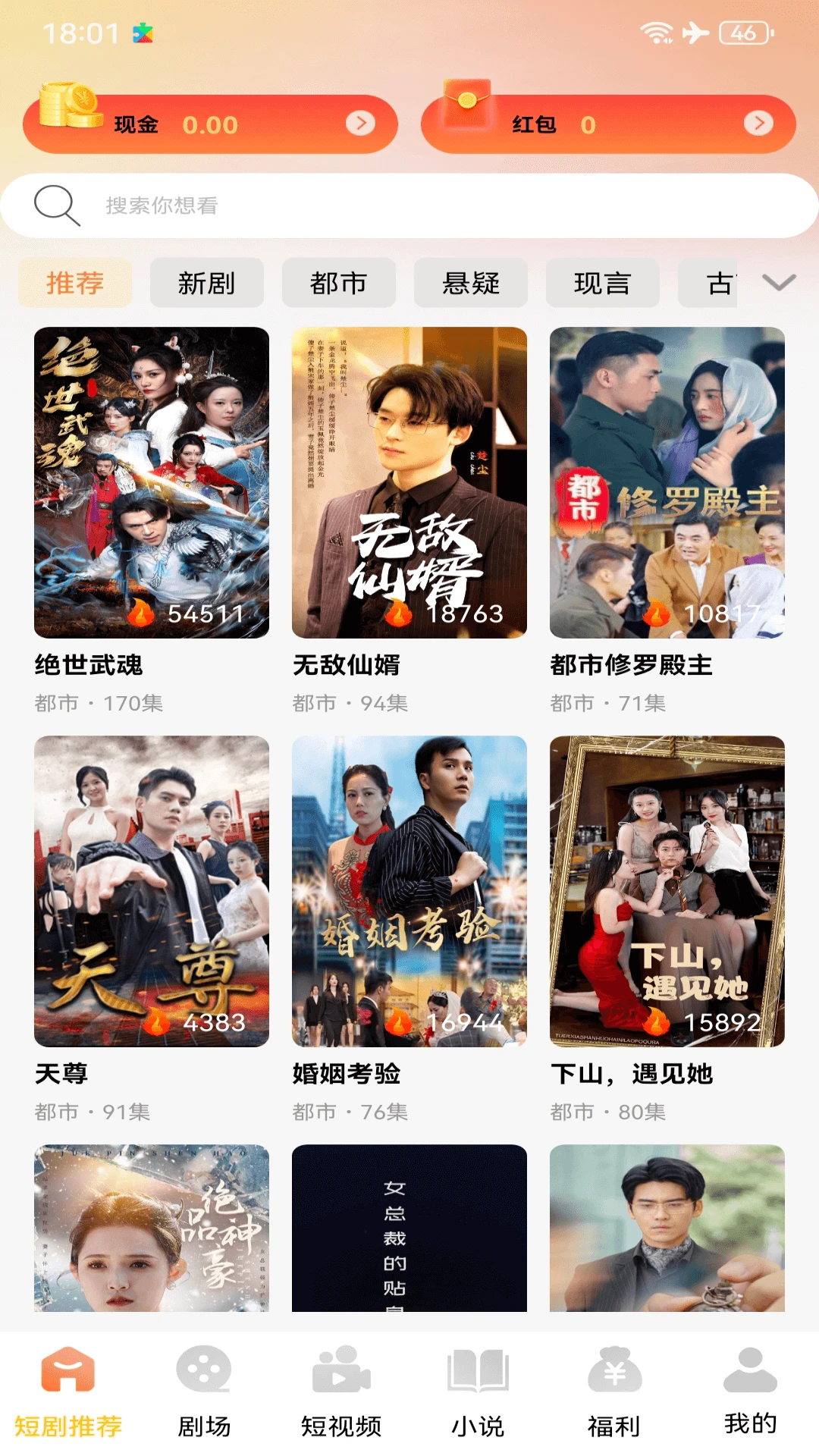Switch to the 都市 category chip
The image size is (819, 1456).
tap(338, 283)
